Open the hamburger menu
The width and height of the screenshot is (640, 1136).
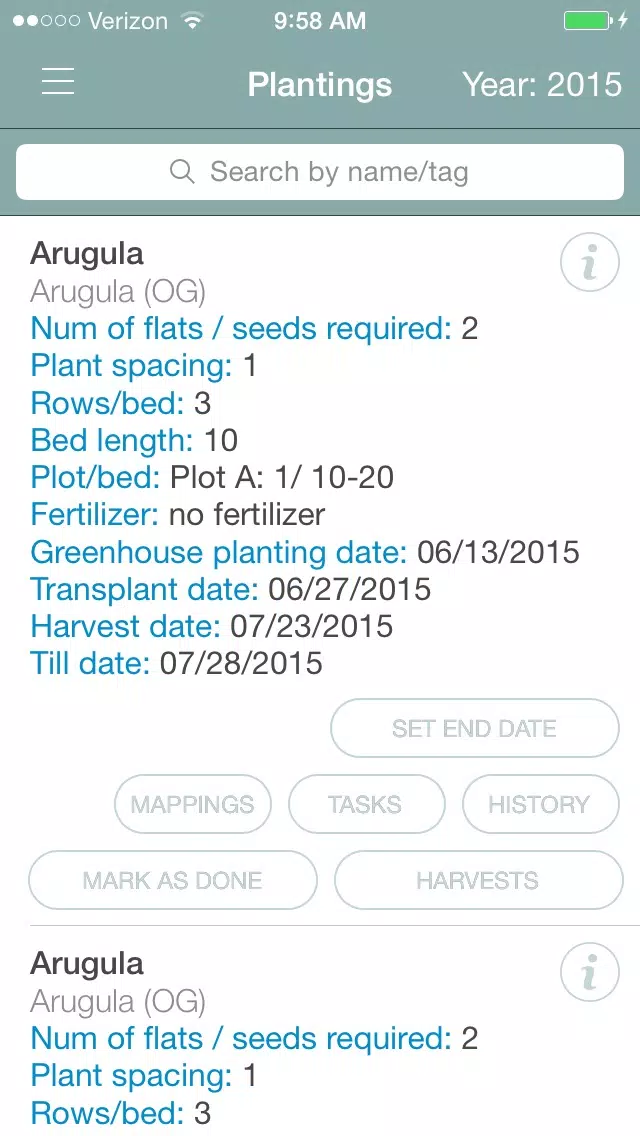coord(58,81)
